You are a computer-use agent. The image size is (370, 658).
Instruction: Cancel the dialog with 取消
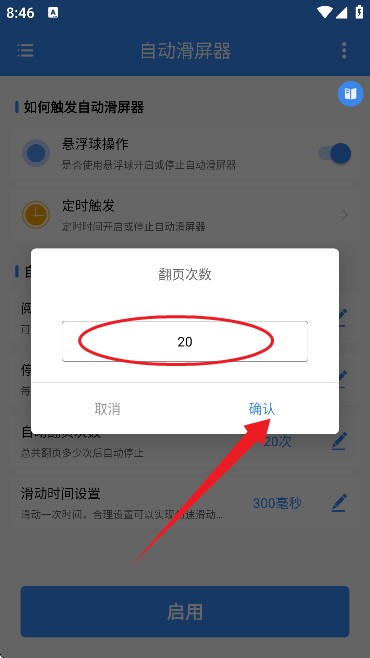107,409
